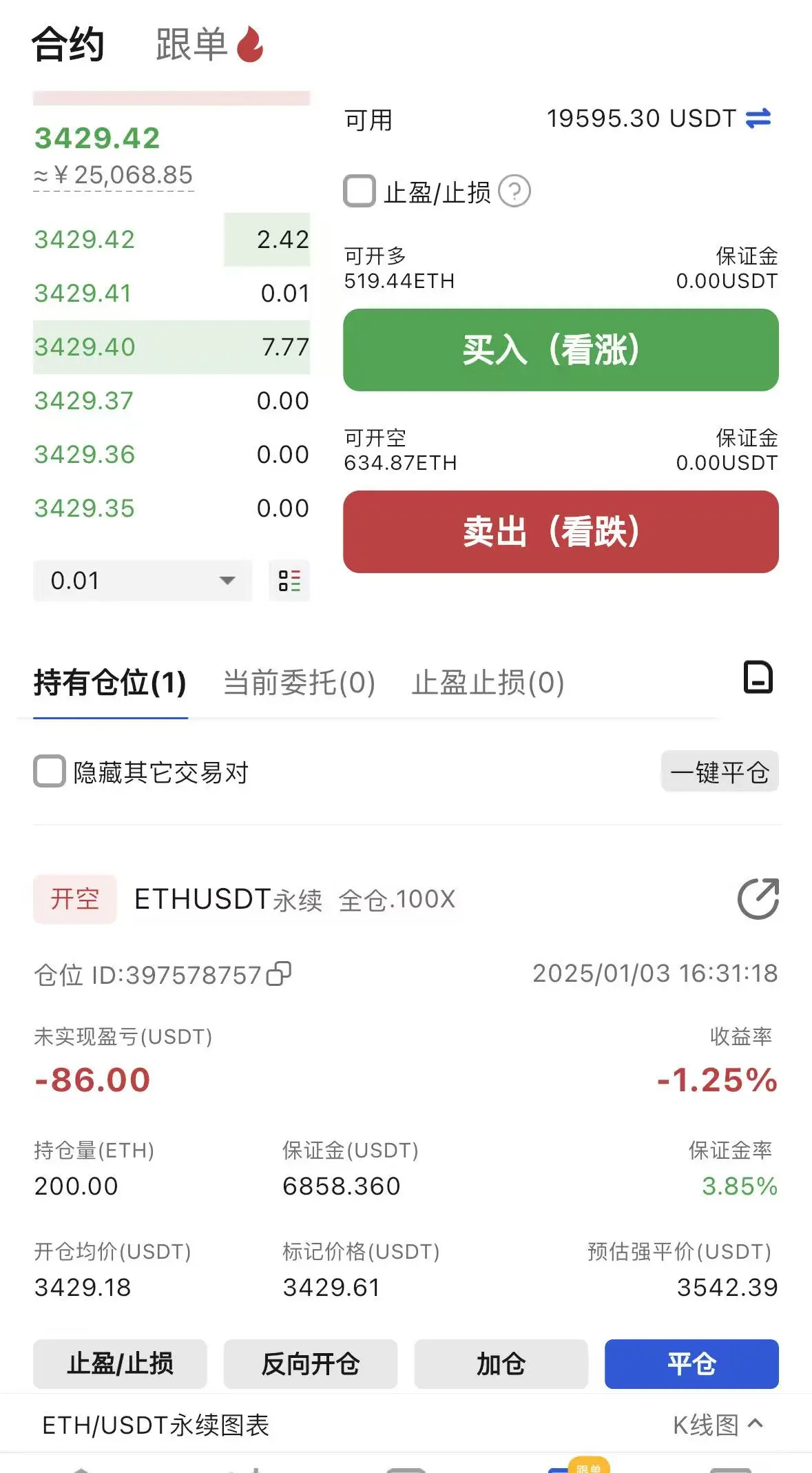
Task: Open the 0.01 price depth dropdown
Action: click(143, 581)
